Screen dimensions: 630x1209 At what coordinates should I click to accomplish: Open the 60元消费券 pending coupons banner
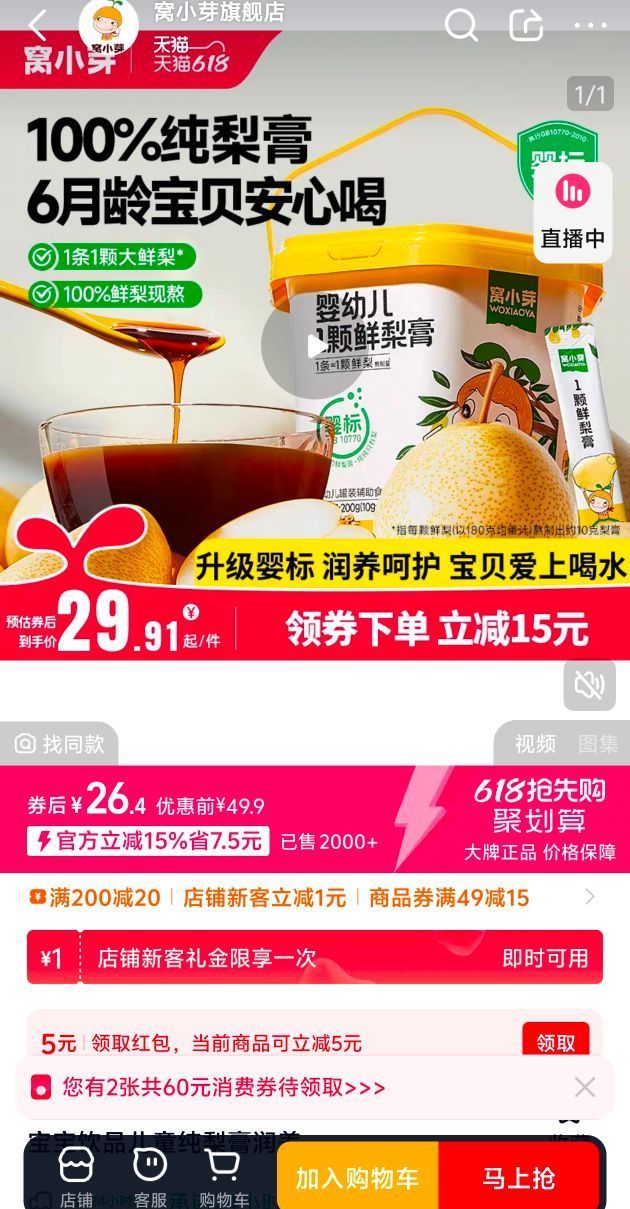click(x=224, y=1087)
